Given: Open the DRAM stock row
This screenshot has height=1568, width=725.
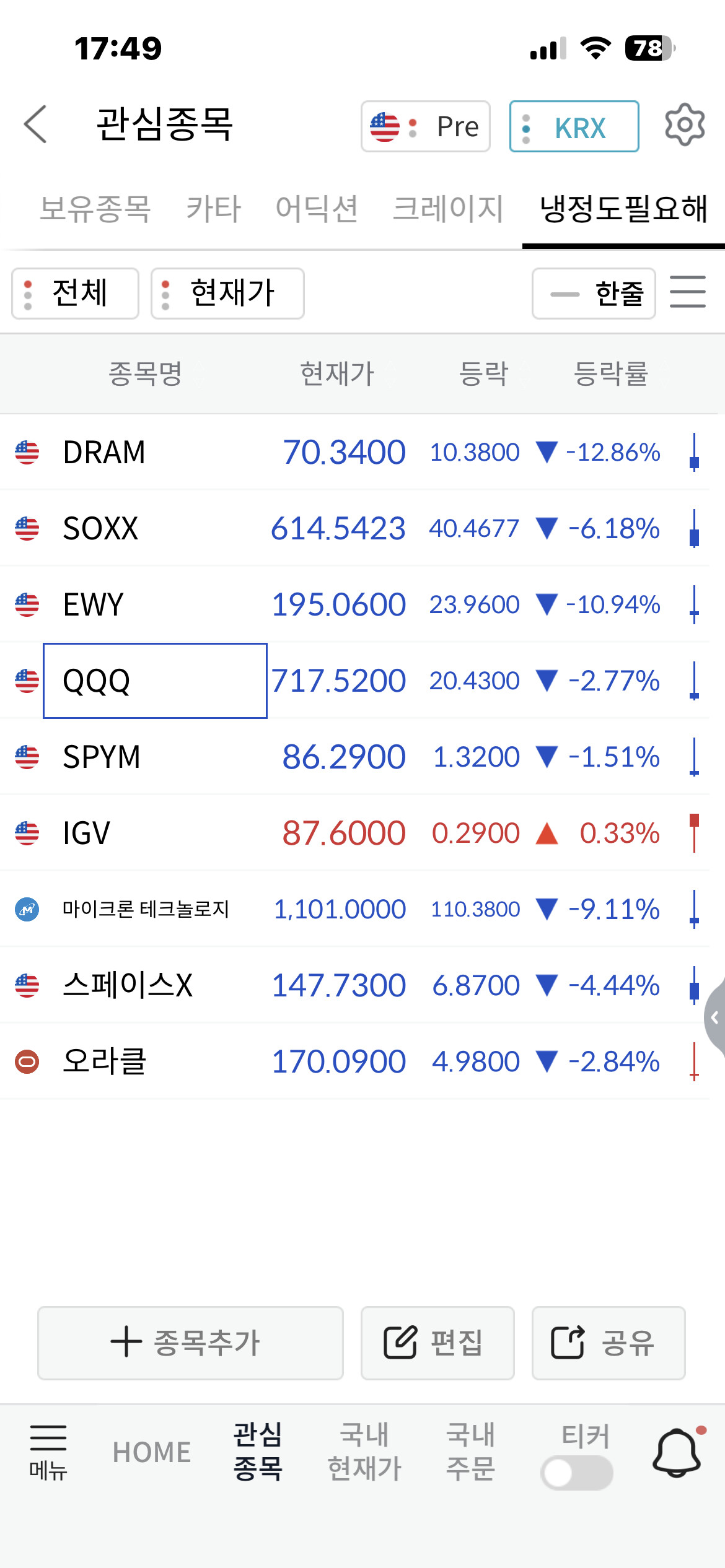Looking at the screenshot, I should click(354, 452).
